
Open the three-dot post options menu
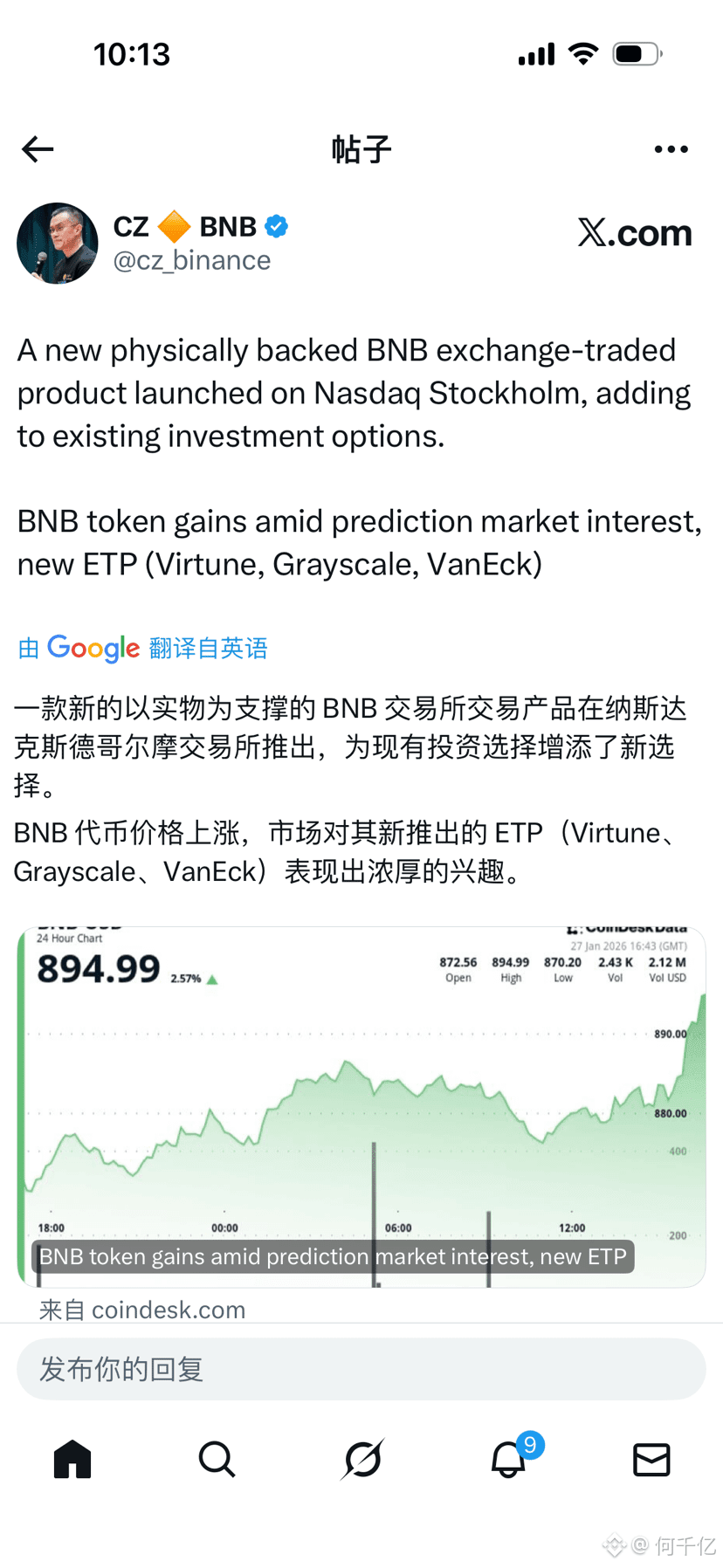[671, 148]
